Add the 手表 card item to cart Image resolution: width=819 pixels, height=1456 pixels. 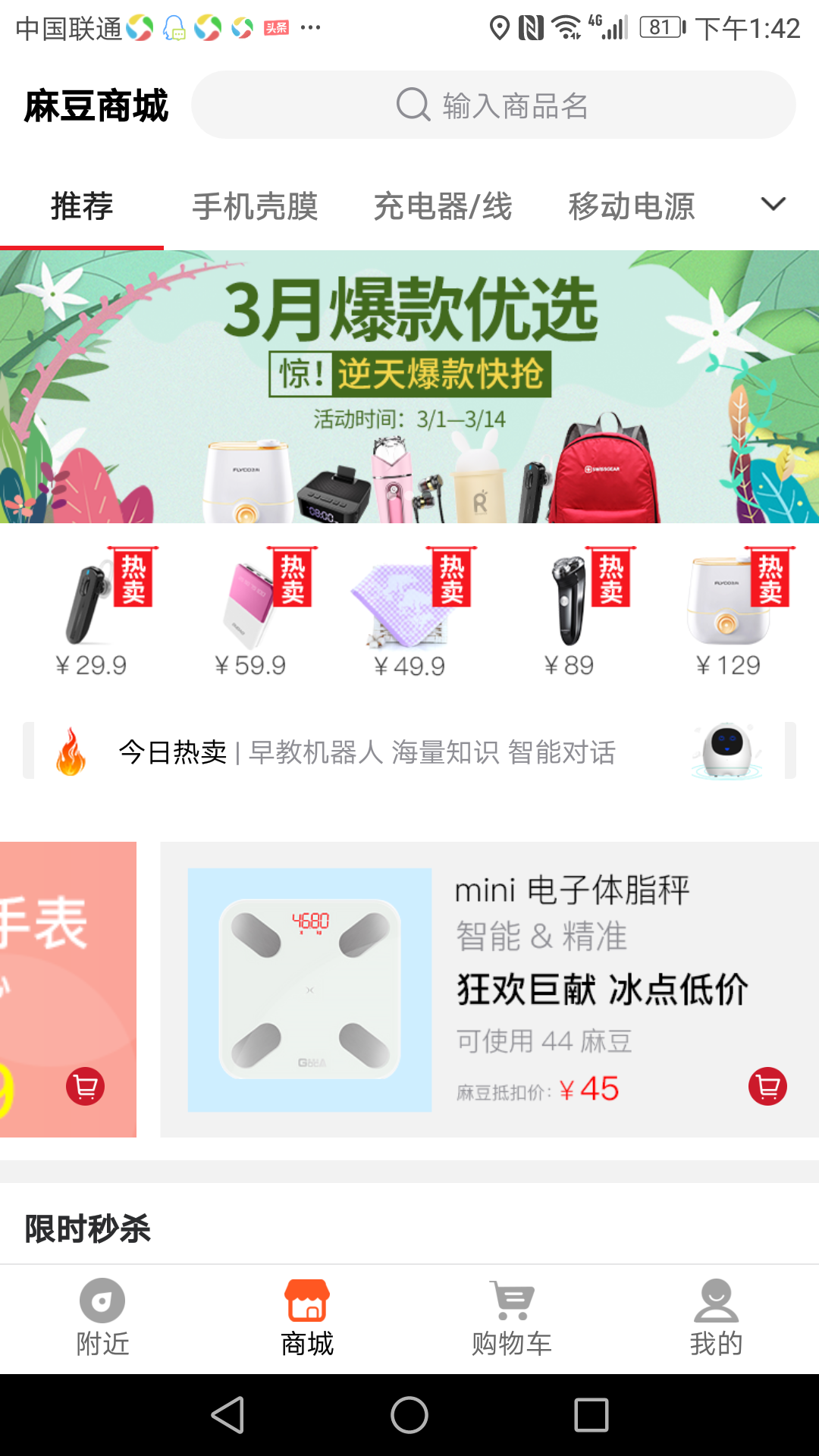click(85, 1087)
